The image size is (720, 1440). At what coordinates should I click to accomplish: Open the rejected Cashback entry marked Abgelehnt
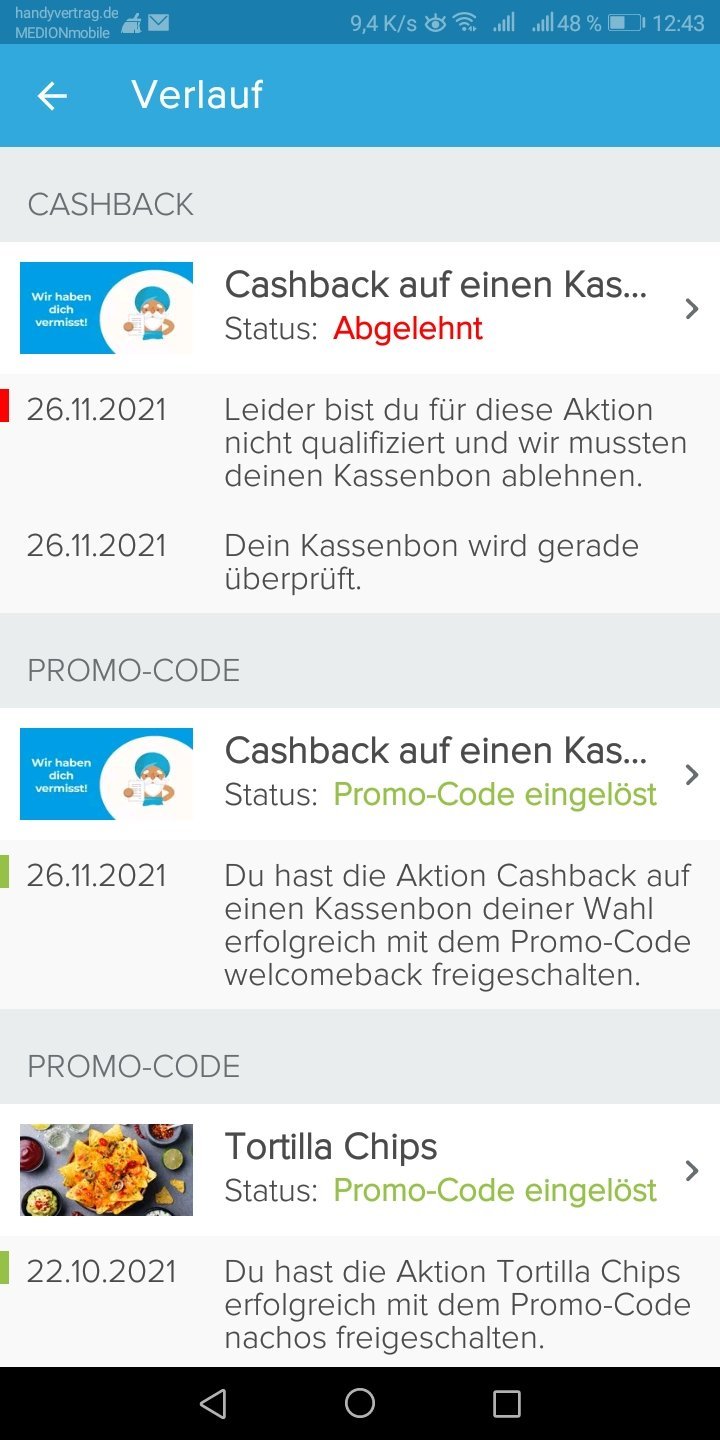[x=360, y=308]
